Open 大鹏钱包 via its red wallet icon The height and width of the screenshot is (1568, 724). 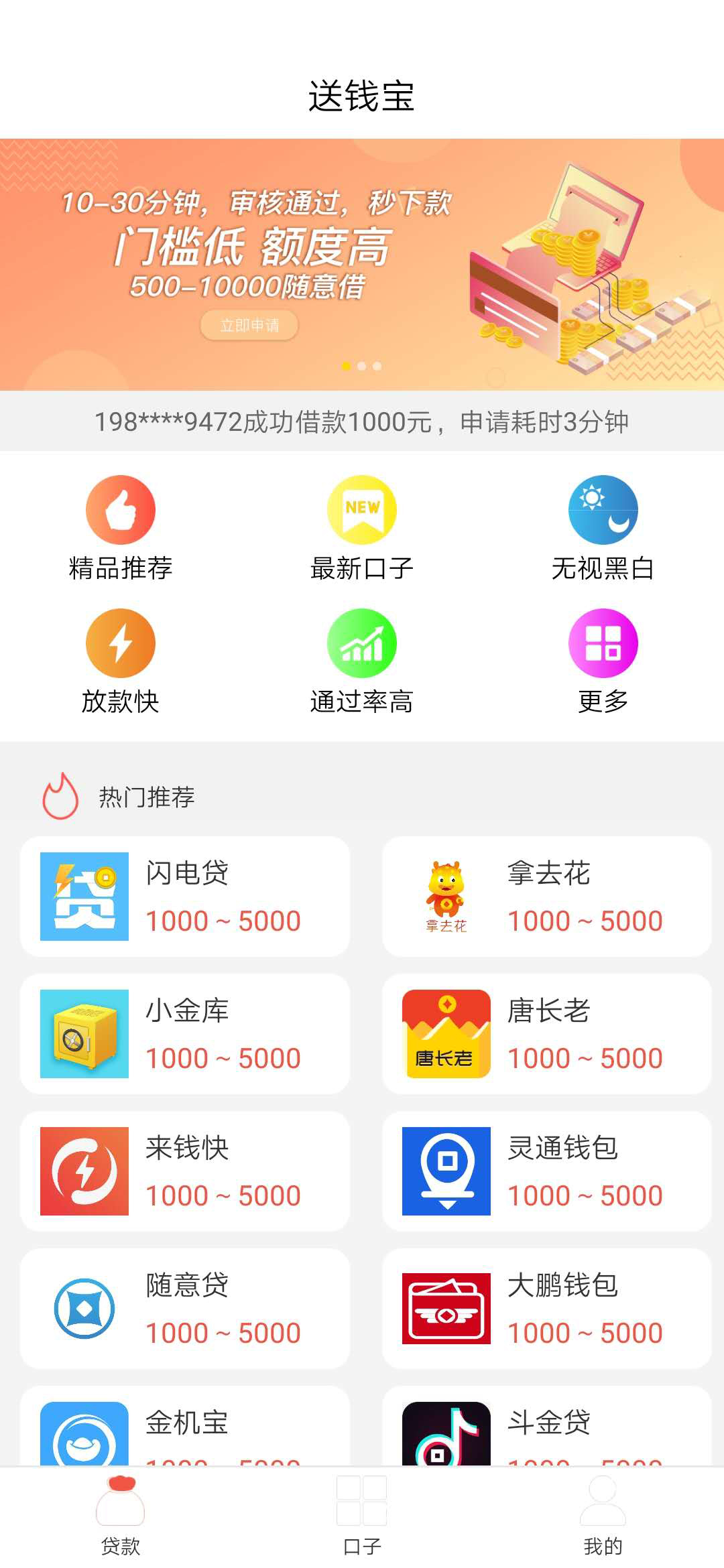point(445,1309)
